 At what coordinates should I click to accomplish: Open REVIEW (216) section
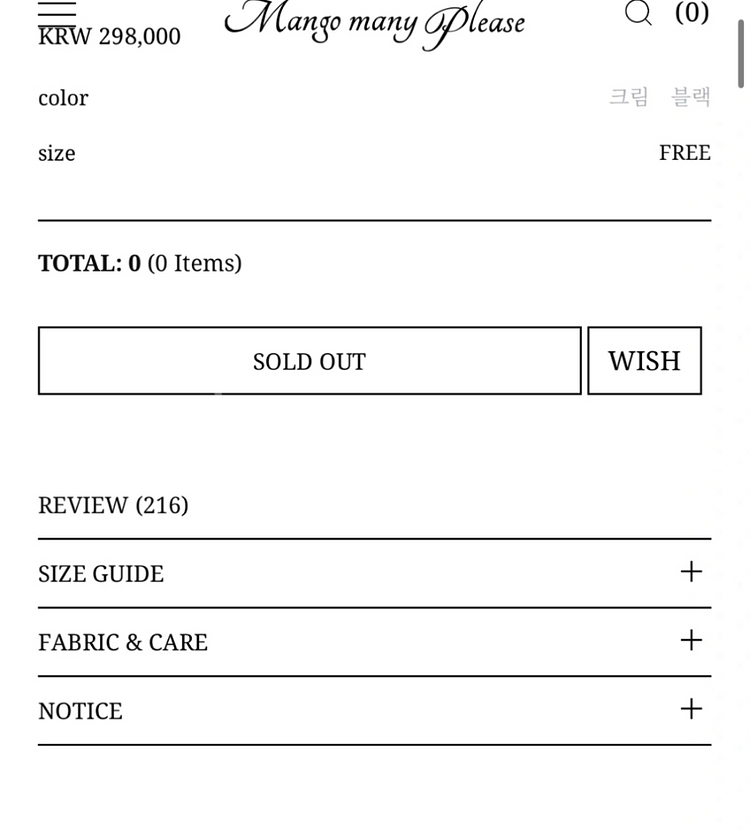click(x=113, y=505)
